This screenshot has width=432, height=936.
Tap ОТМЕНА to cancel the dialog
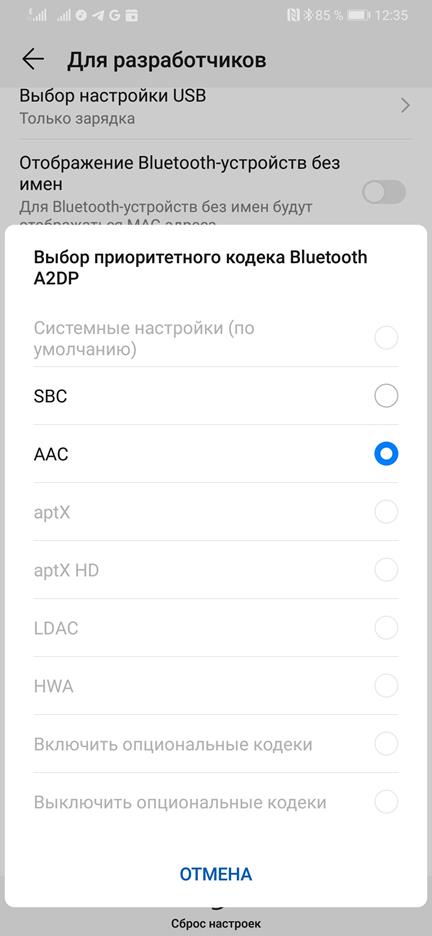click(x=216, y=874)
